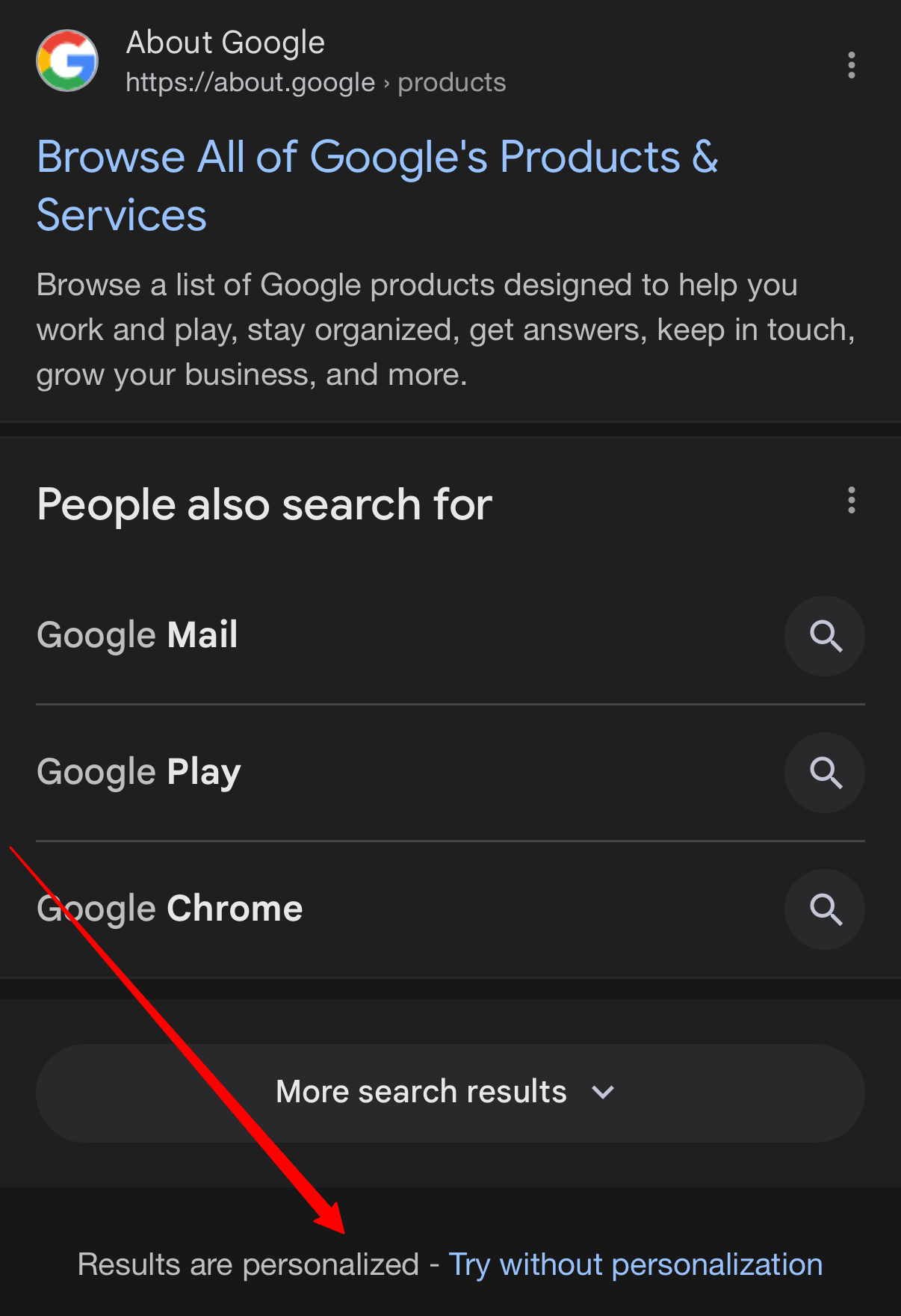Click the About Google site title

225,42
